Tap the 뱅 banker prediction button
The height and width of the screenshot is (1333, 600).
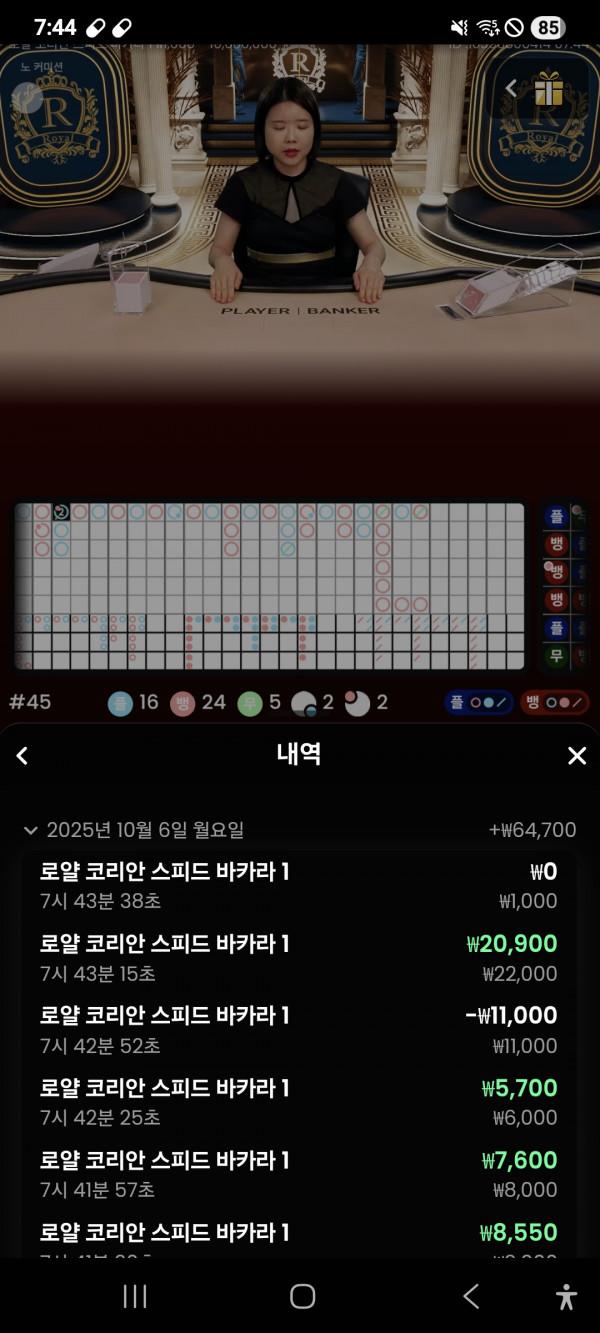554,703
